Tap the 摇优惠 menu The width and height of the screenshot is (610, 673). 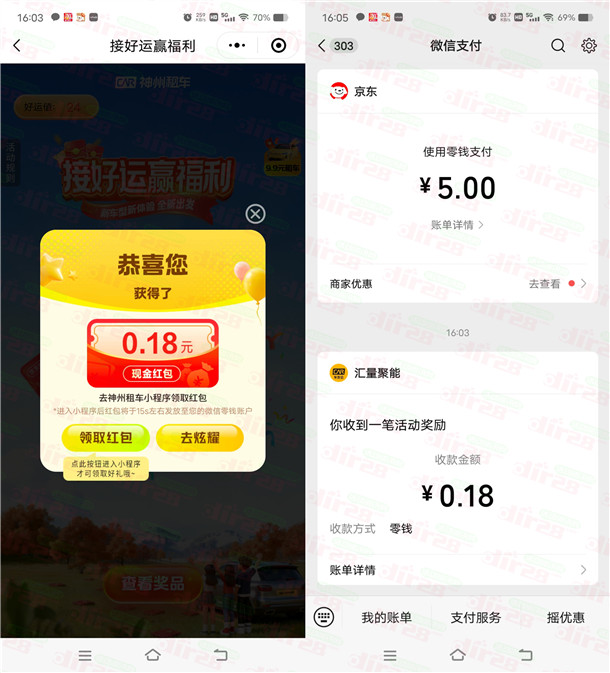point(565,618)
